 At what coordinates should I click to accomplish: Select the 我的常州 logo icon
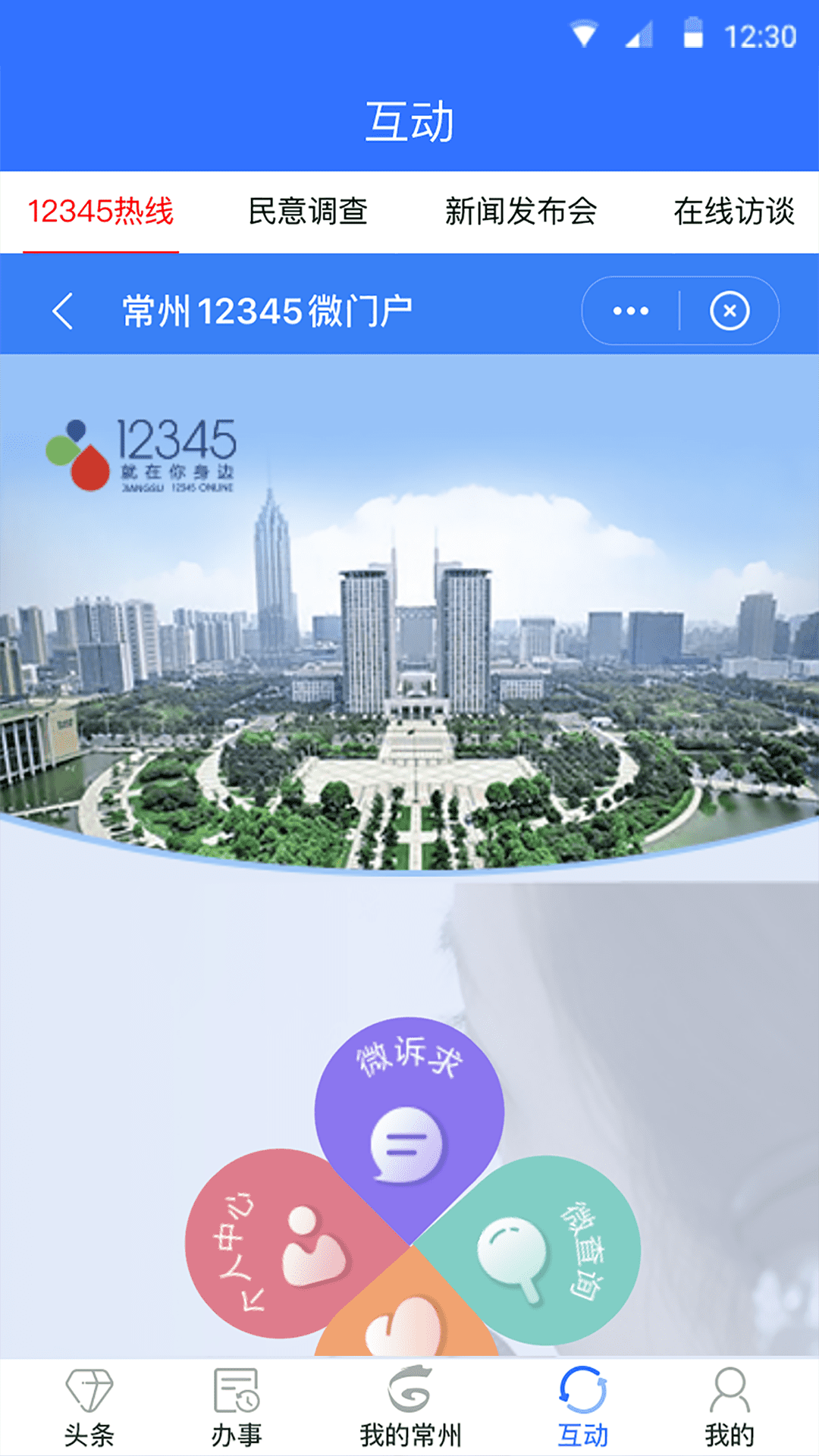(x=409, y=1407)
